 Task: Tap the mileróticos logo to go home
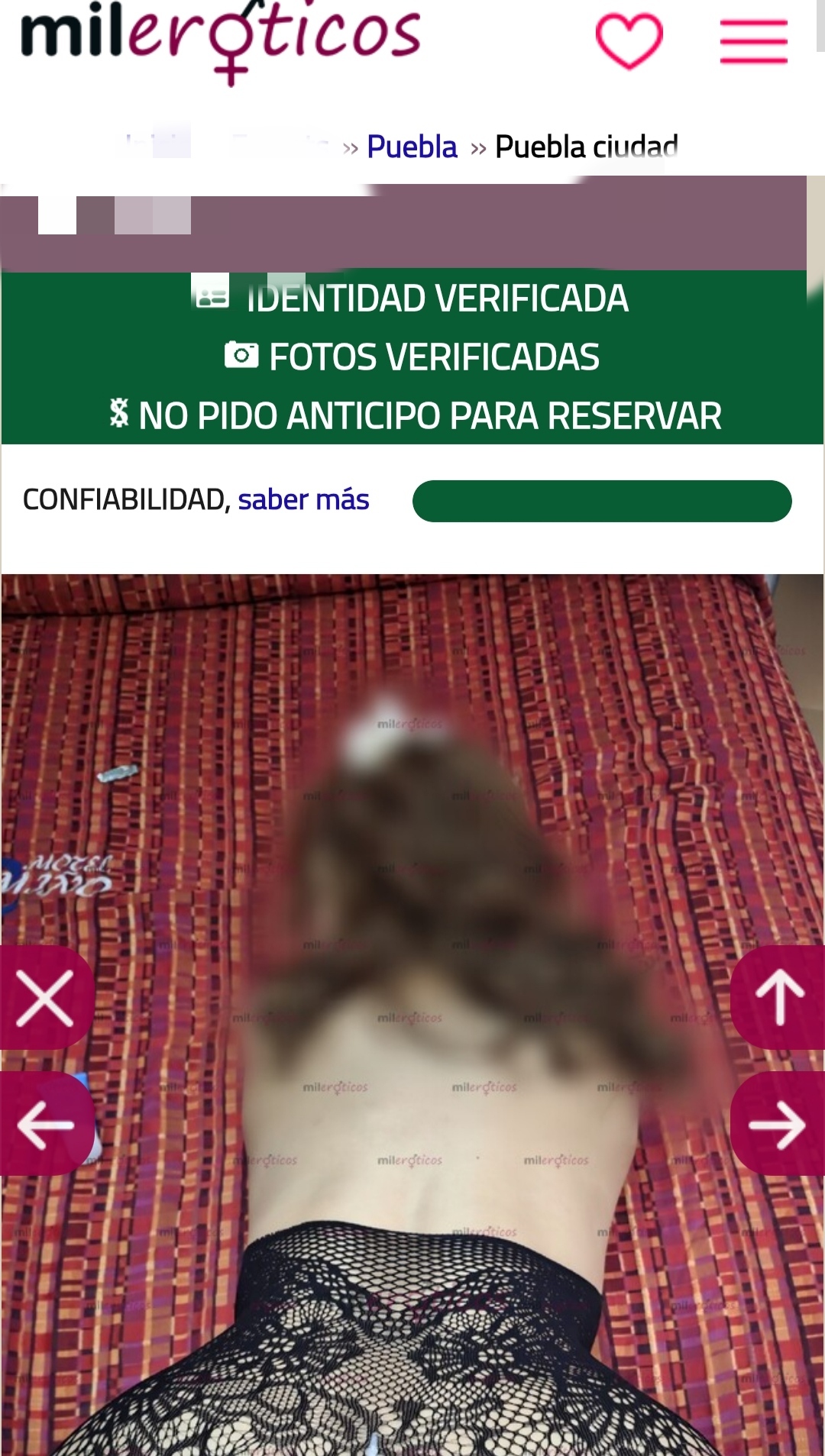pyautogui.click(x=221, y=38)
